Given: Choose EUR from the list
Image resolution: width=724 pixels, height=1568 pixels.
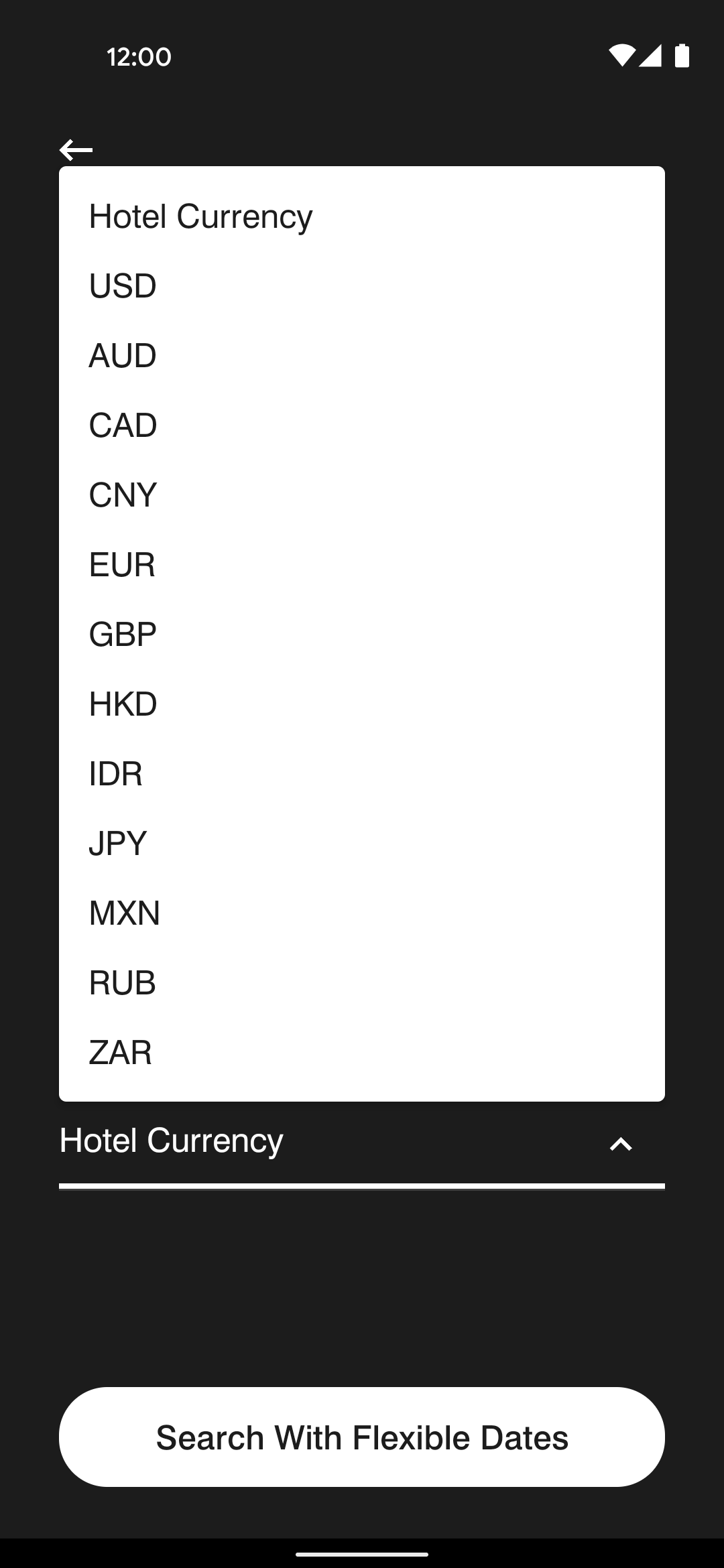Looking at the screenshot, I should [x=362, y=565].
